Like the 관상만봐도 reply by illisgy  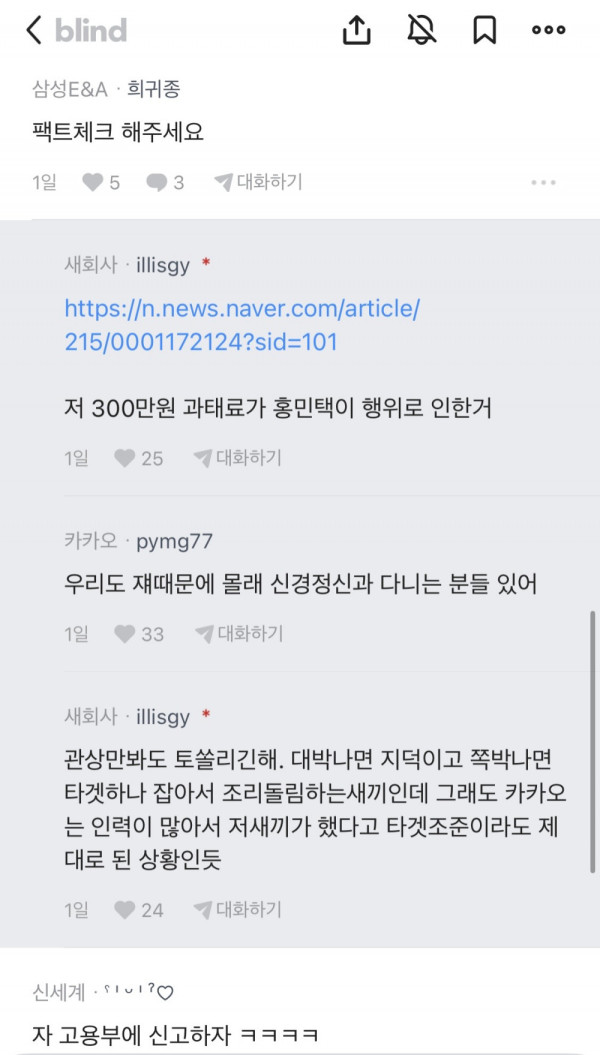[x=137, y=910]
